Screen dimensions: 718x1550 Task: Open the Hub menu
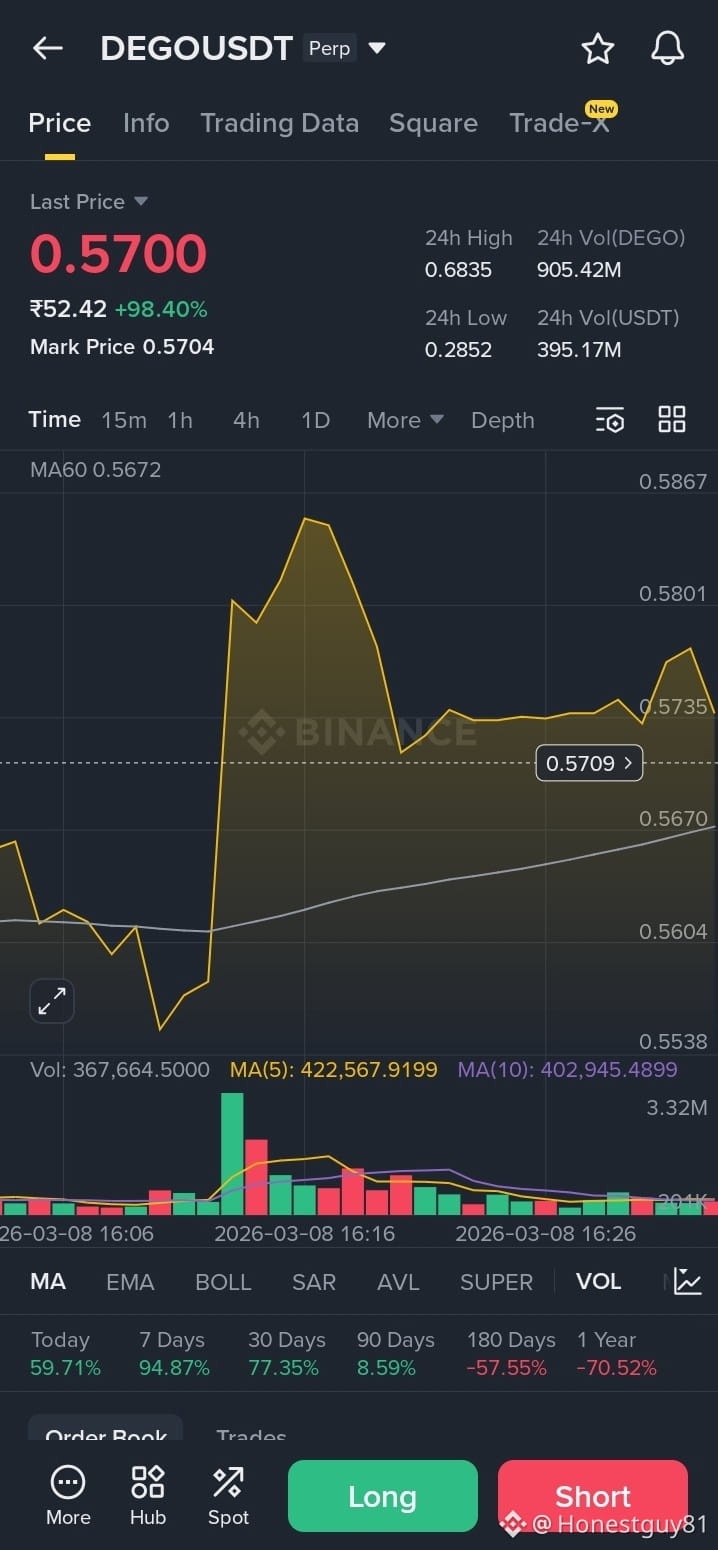point(148,1496)
